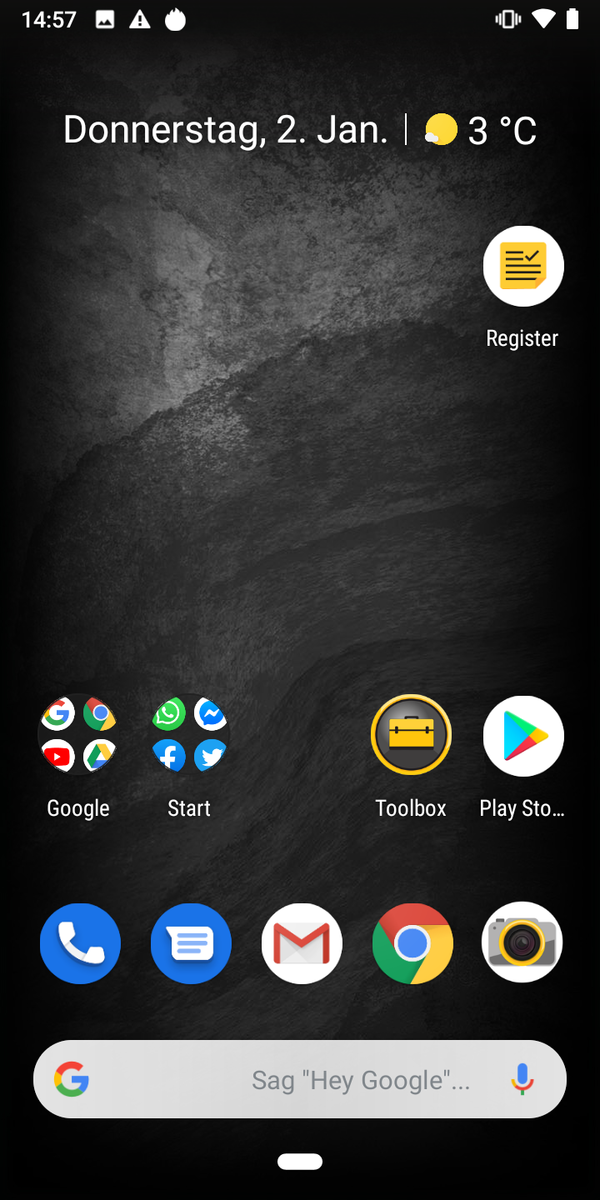Open the Phone dialer

pos(80,943)
